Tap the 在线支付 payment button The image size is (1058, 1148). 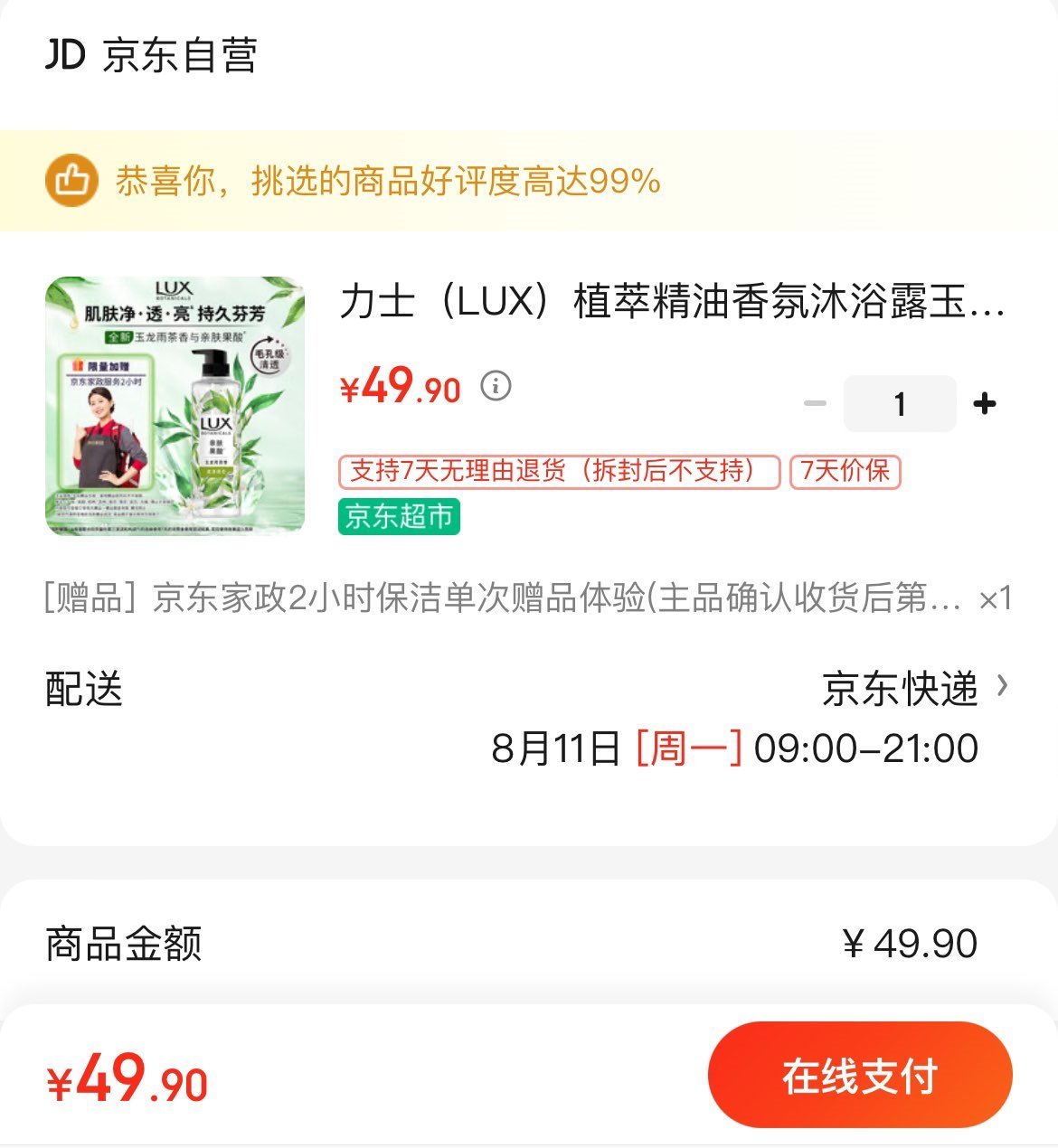pyautogui.click(x=860, y=1077)
